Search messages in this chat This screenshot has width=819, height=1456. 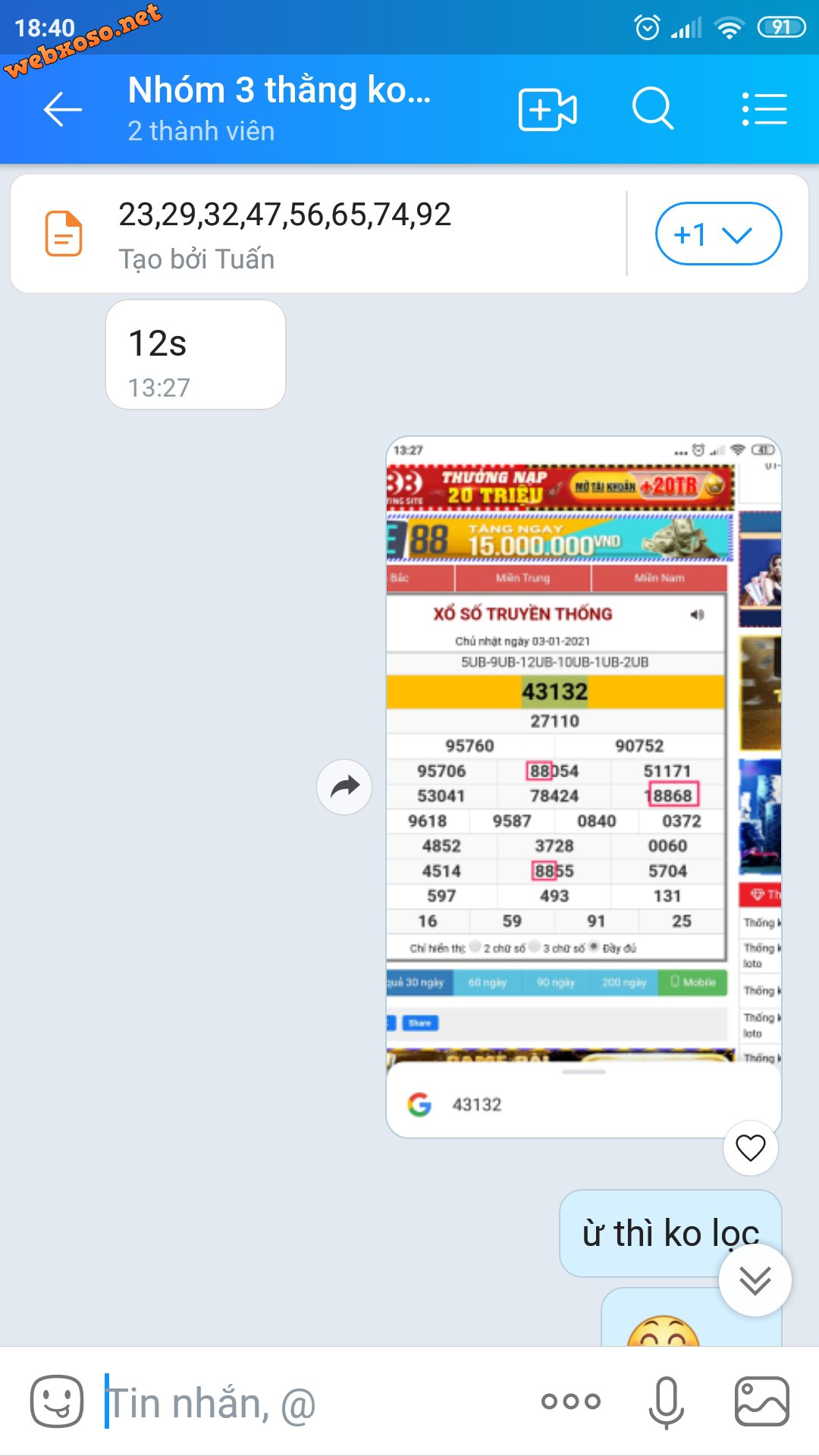pos(652,110)
